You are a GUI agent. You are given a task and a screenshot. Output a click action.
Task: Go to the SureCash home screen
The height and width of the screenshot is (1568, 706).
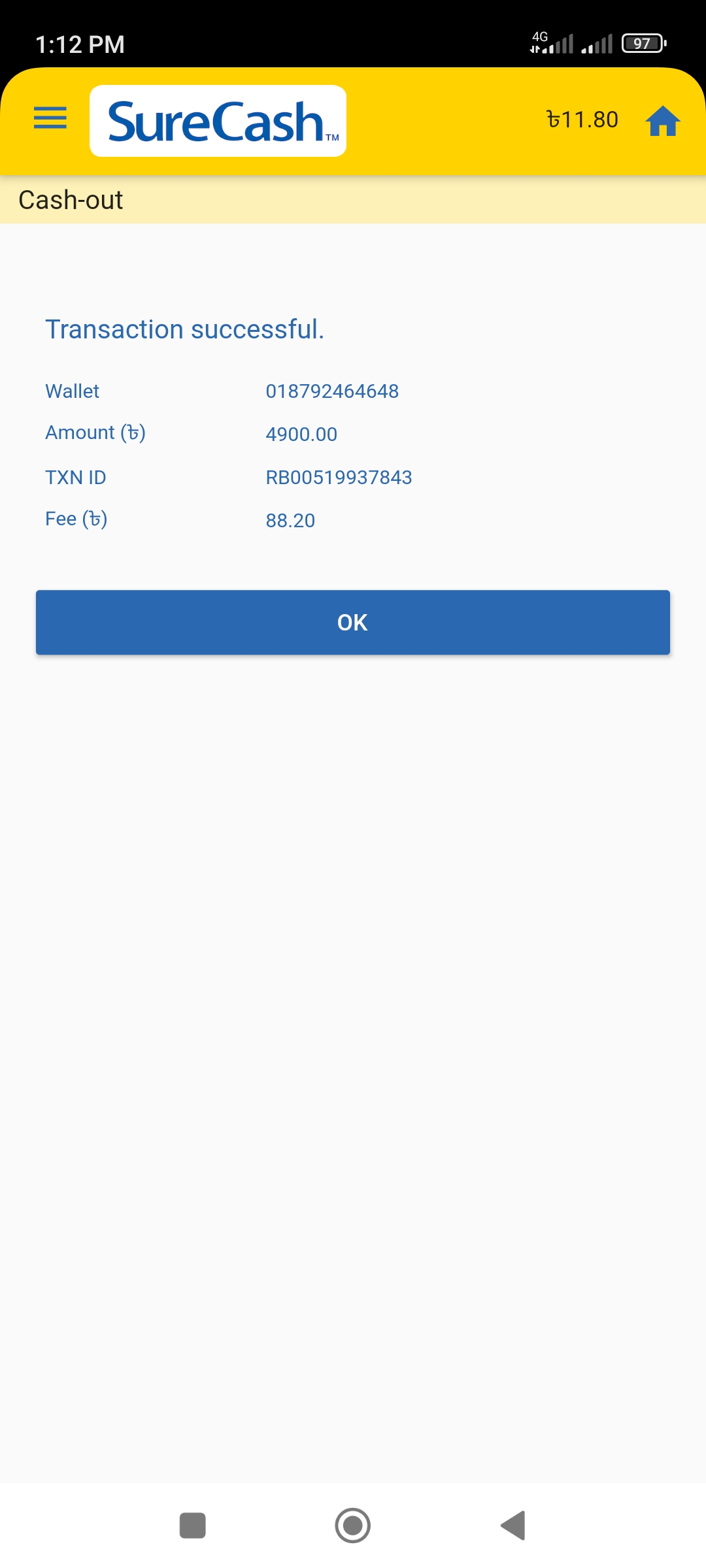pos(662,121)
